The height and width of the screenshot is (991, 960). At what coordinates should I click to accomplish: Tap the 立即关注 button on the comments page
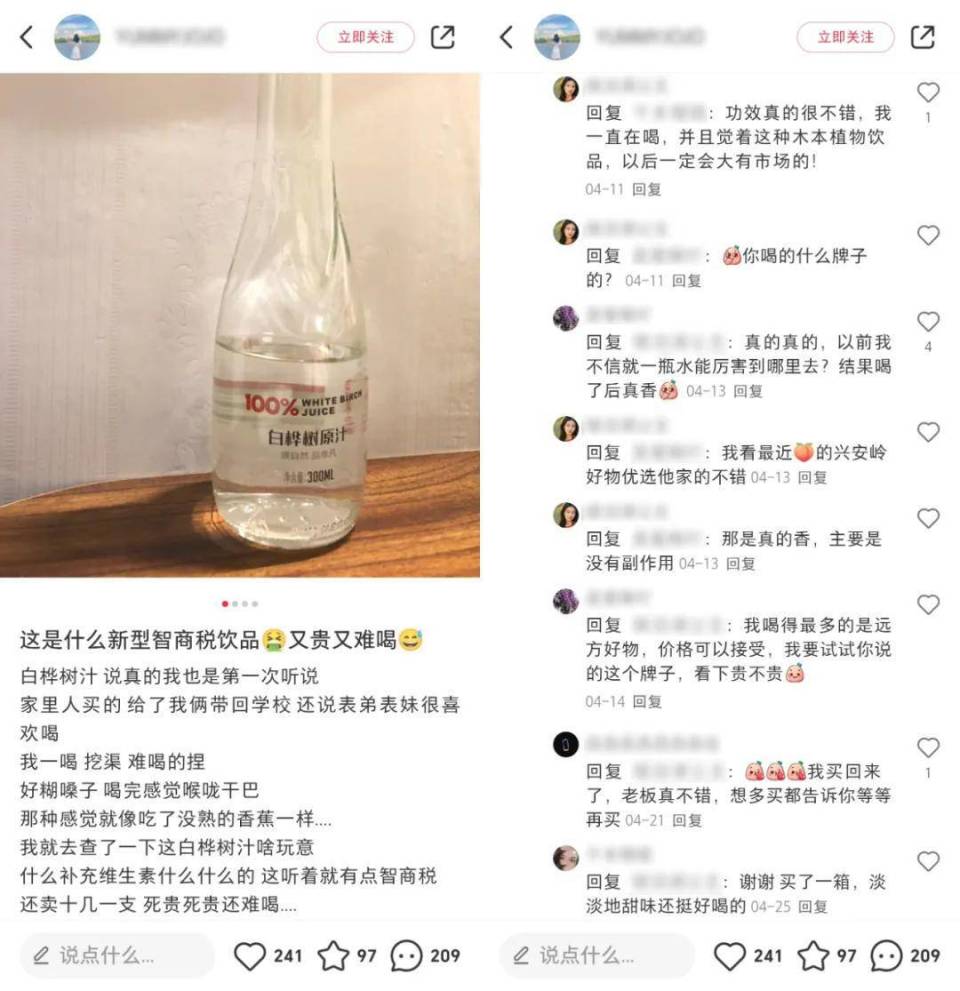coord(845,36)
